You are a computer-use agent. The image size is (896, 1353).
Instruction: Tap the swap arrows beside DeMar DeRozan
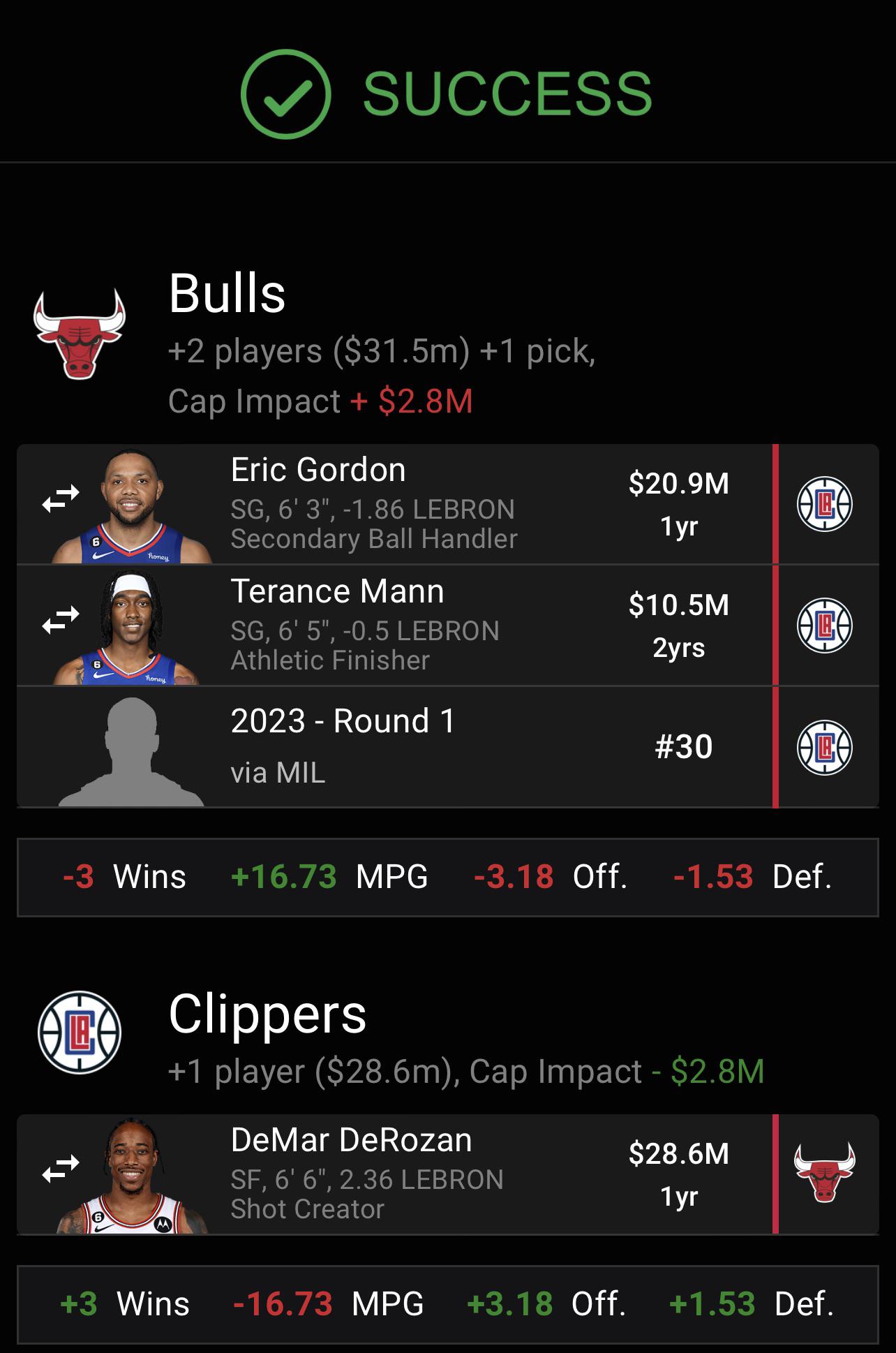pos(61,1169)
